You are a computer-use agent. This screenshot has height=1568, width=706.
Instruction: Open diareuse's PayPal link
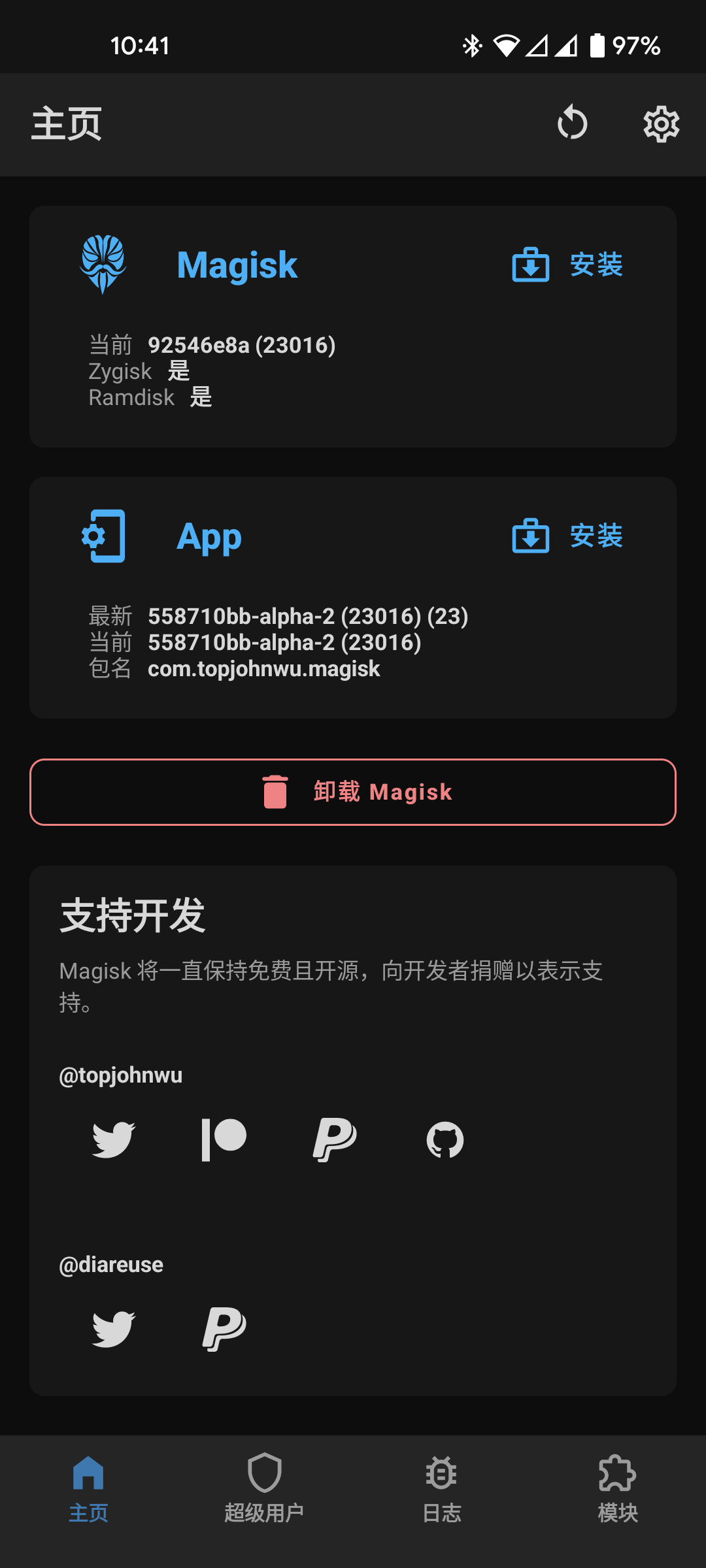tap(224, 1330)
